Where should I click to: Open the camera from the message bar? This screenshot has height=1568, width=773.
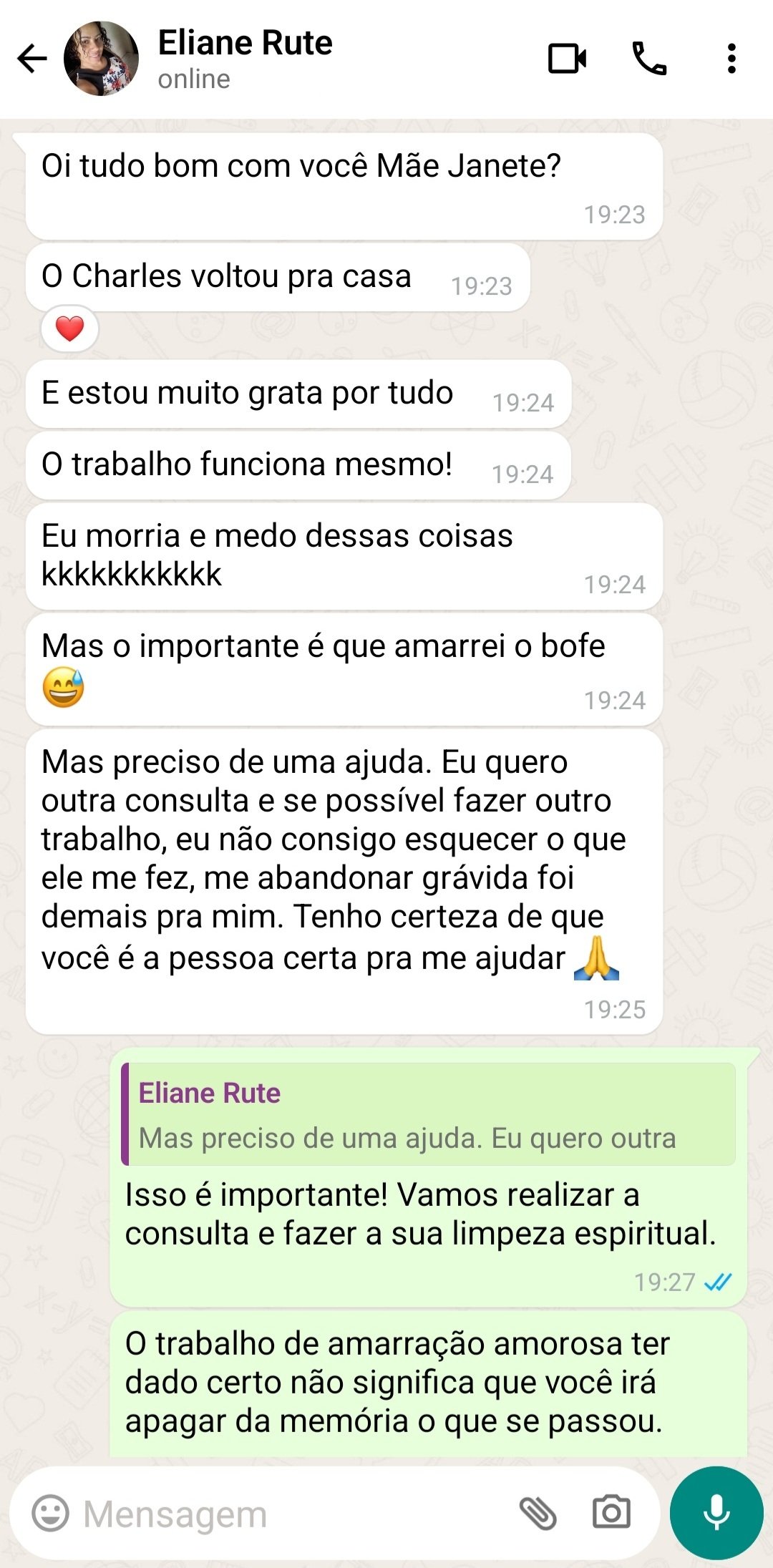pyautogui.click(x=611, y=1514)
